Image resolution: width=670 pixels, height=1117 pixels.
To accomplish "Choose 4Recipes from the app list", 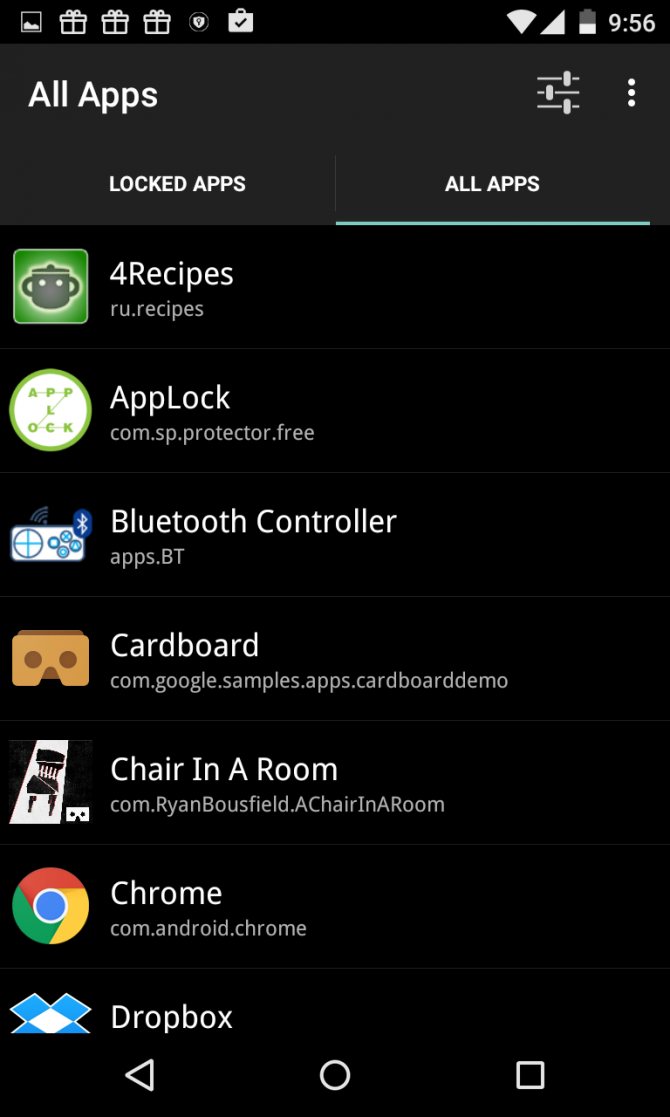I will pos(335,287).
